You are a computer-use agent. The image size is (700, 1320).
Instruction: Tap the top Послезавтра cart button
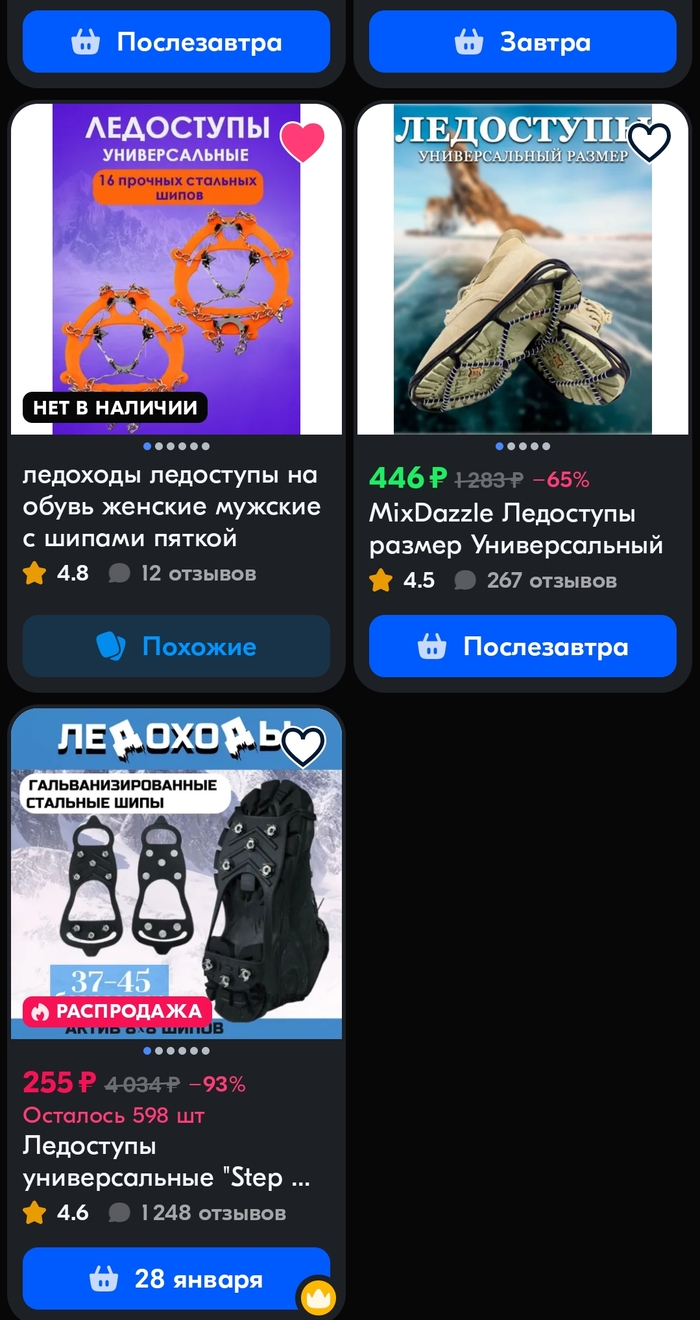click(176, 42)
